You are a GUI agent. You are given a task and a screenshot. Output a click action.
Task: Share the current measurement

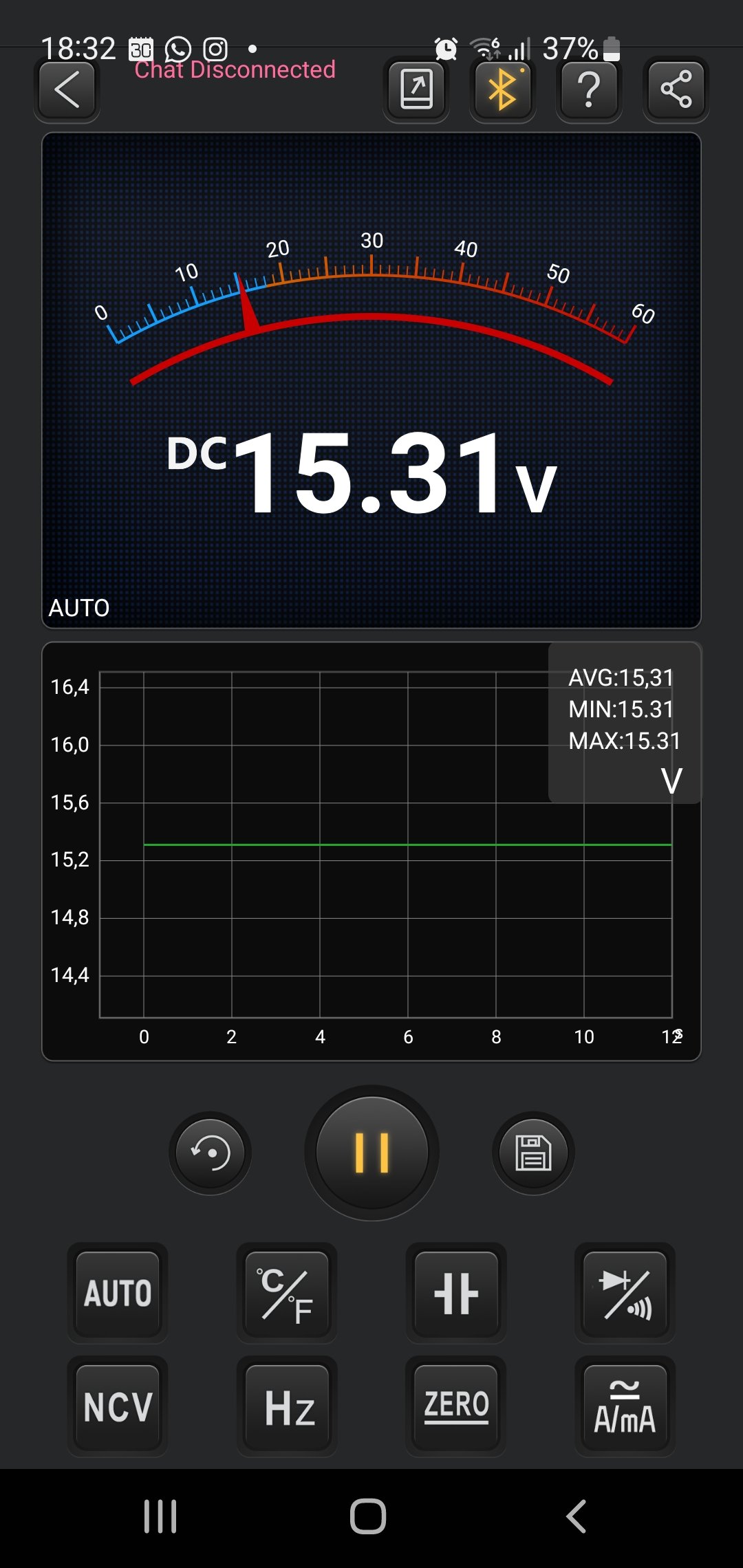(x=676, y=89)
